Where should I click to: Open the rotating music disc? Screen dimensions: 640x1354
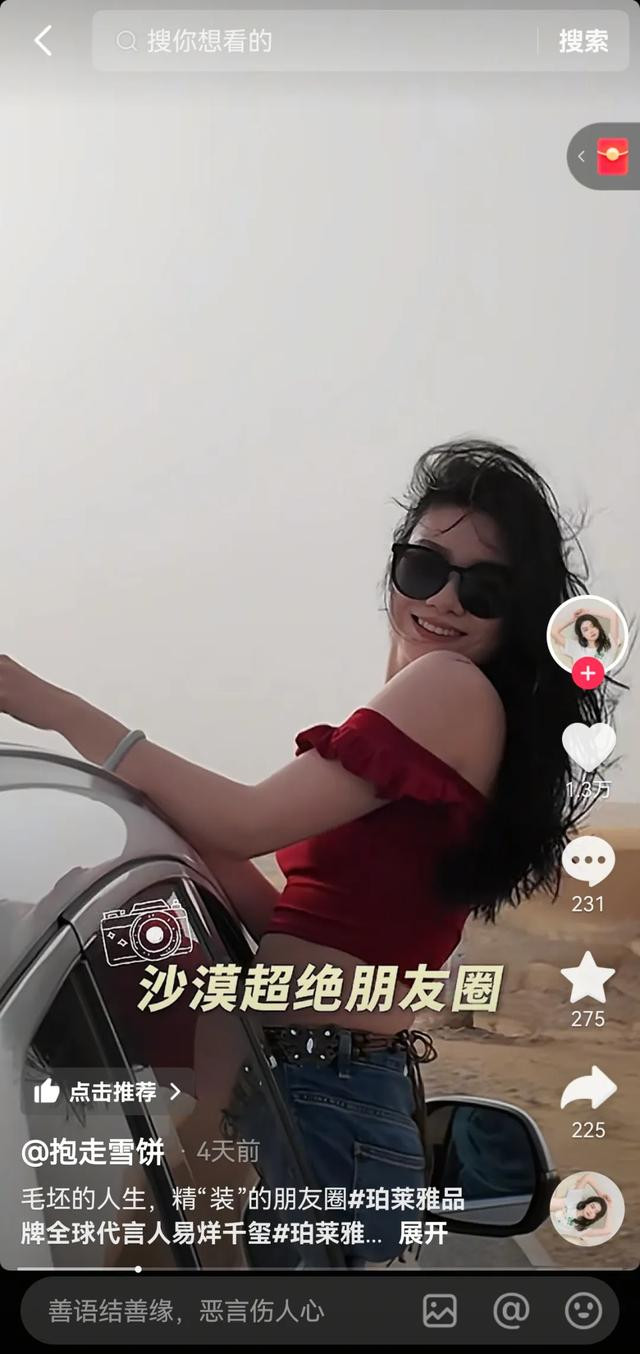pos(587,1208)
